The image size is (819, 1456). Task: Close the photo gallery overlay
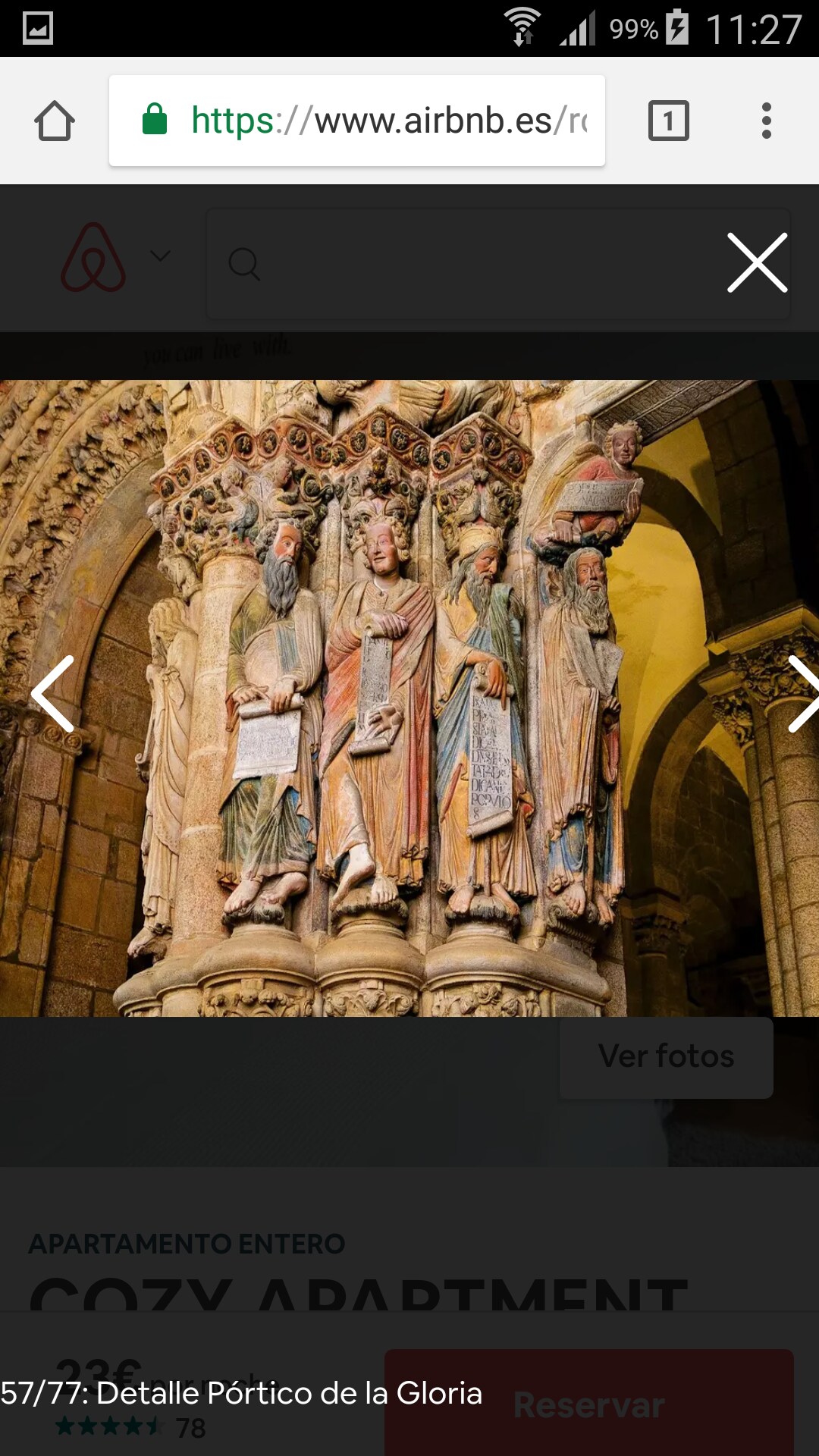(x=757, y=262)
